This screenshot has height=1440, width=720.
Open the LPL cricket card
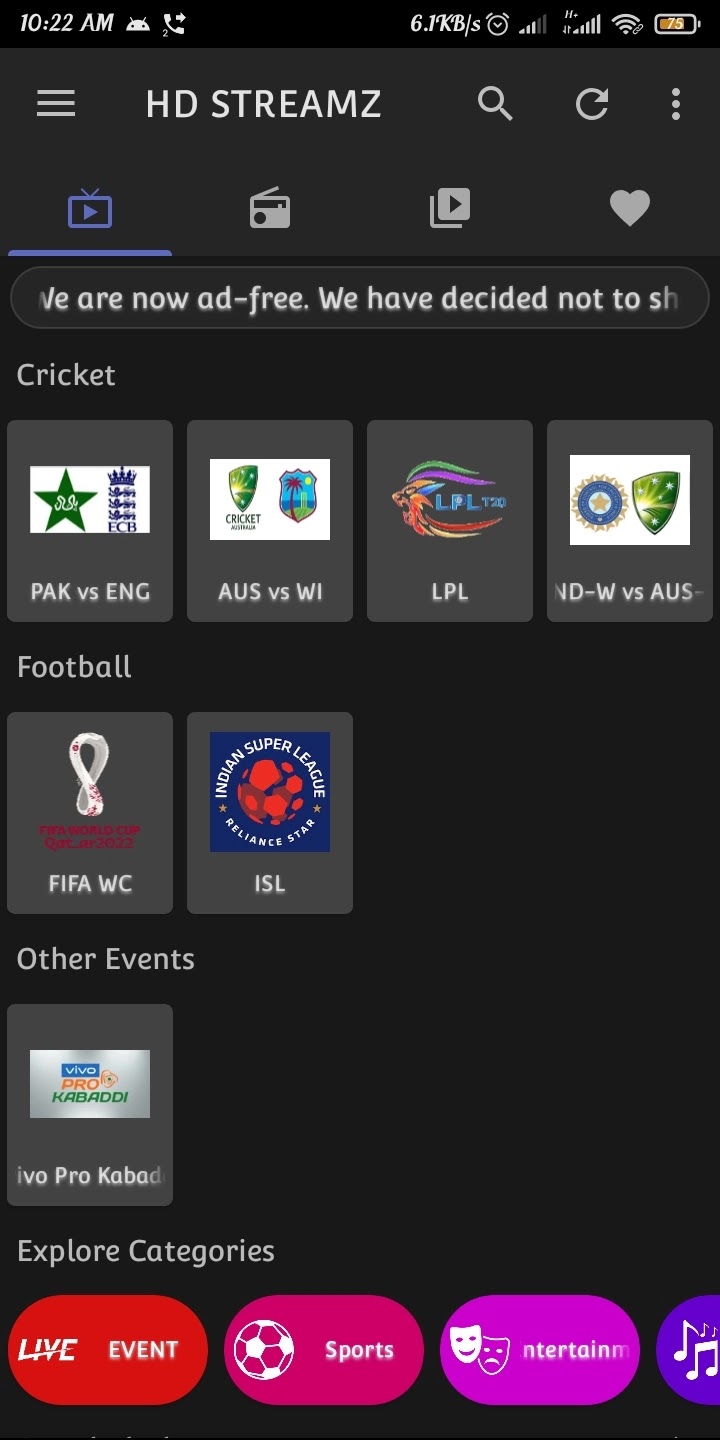[450, 521]
